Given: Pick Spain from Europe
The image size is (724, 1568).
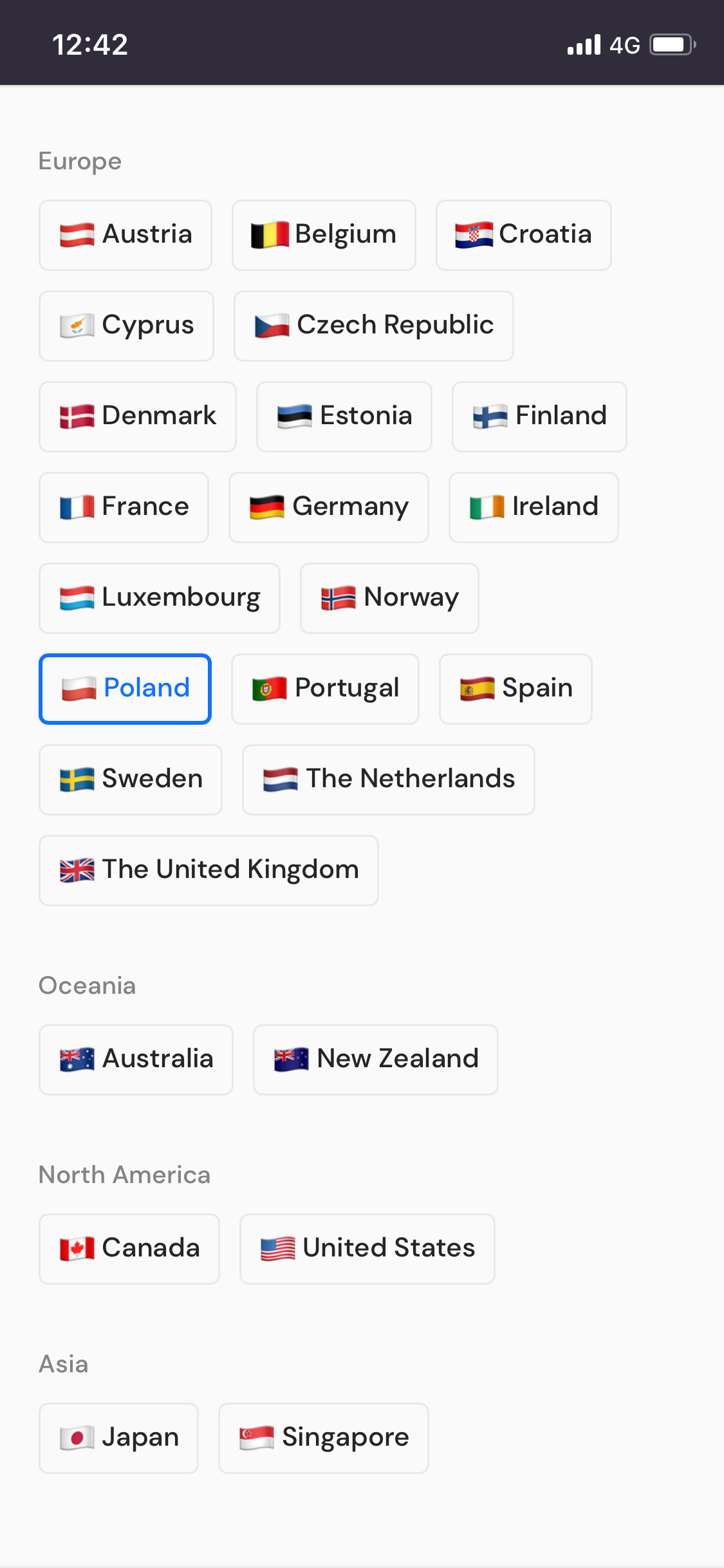Looking at the screenshot, I should pyautogui.click(x=515, y=689).
